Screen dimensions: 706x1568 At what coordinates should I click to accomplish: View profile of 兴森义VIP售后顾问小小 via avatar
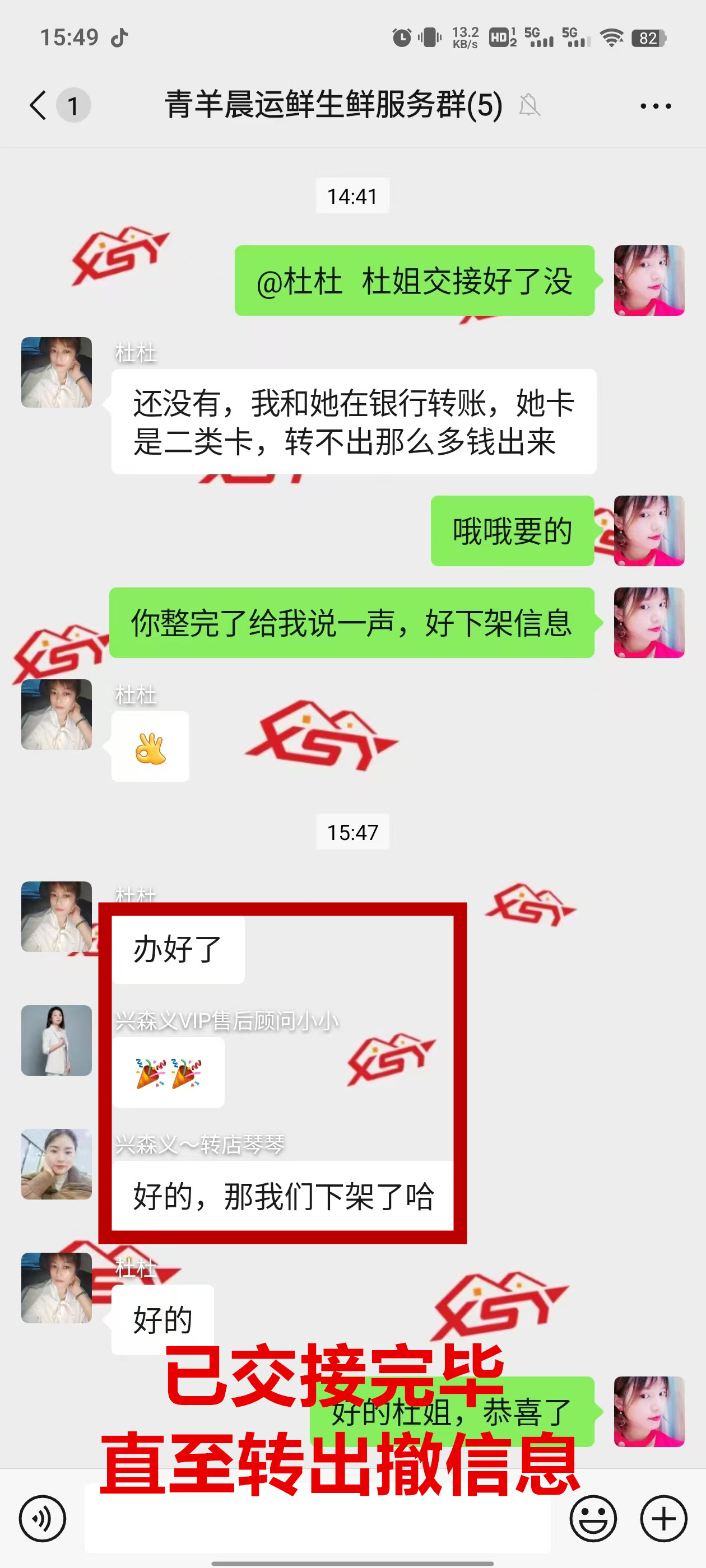tap(57, 1040)
